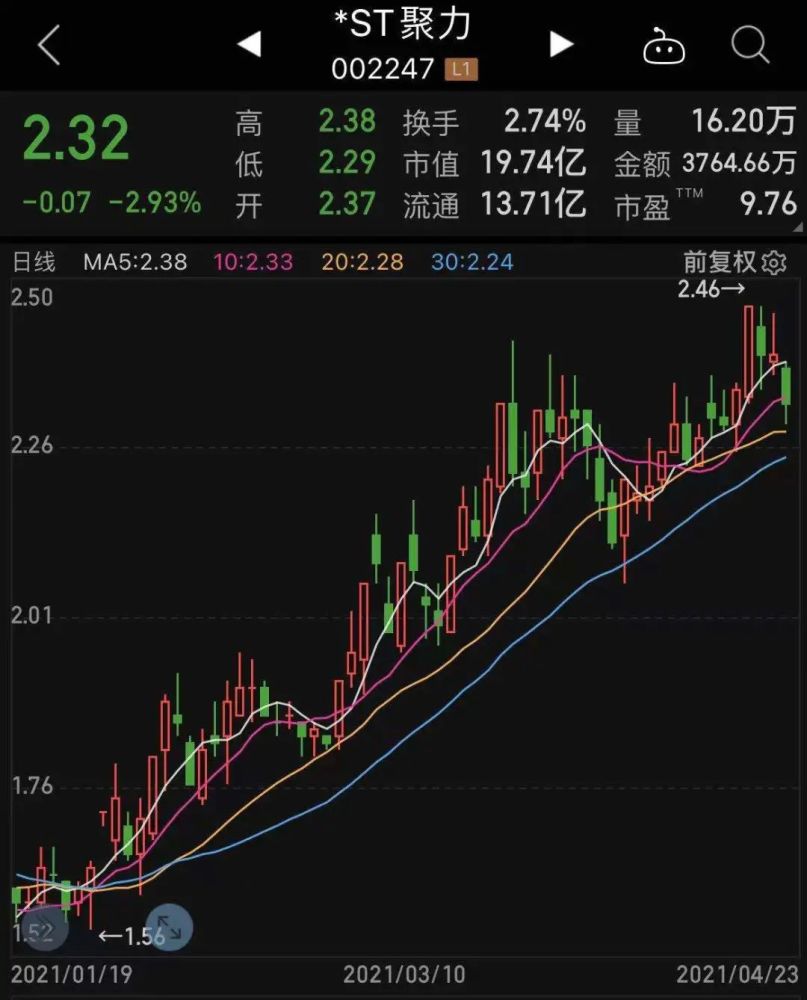Switch to the next stock

[x=562, y=44]
